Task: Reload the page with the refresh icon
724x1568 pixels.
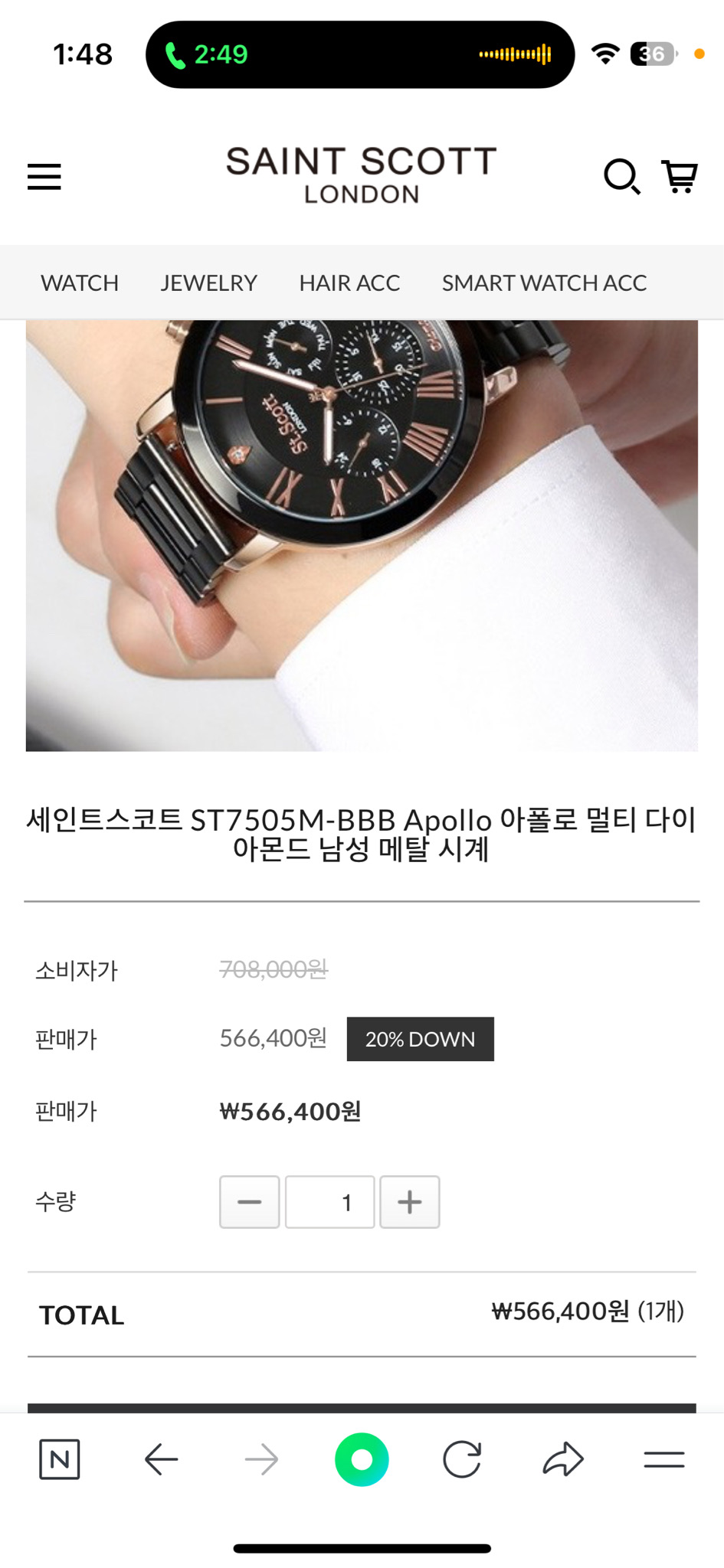Action: click(463, 1459)
